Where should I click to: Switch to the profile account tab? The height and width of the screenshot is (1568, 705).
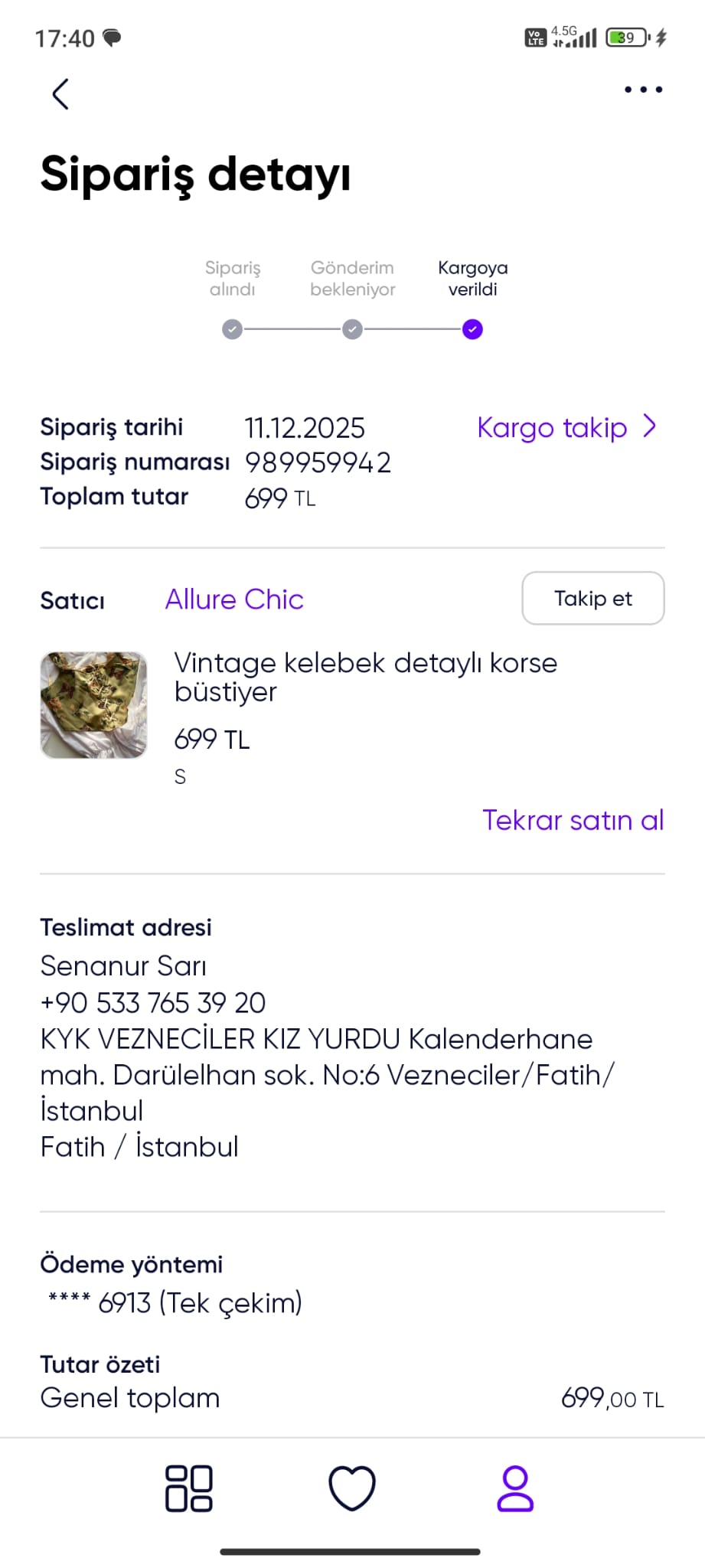[515, 1488]
